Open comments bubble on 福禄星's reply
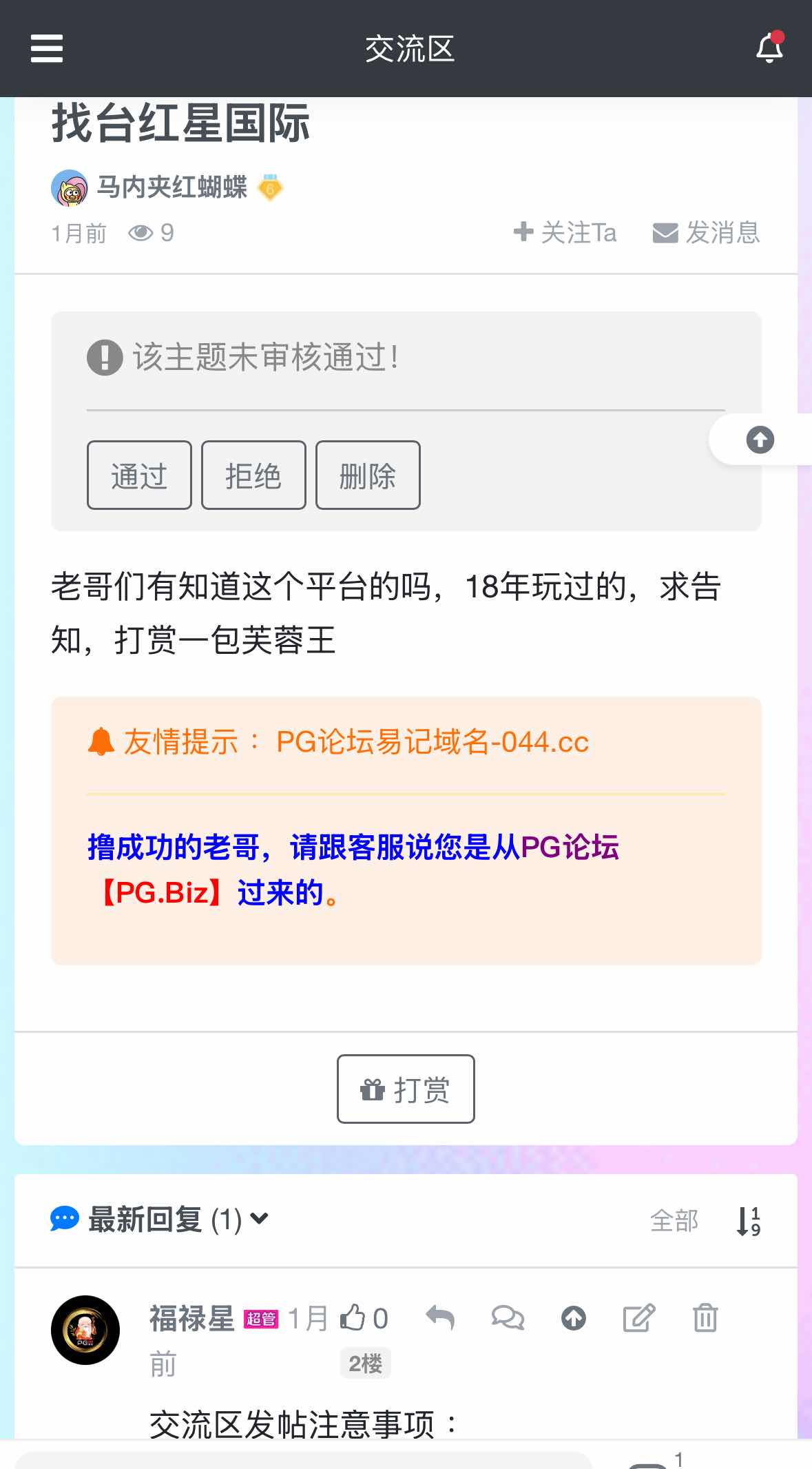Viewport: 812px width, 1469px height. (x=508, y=1317)
